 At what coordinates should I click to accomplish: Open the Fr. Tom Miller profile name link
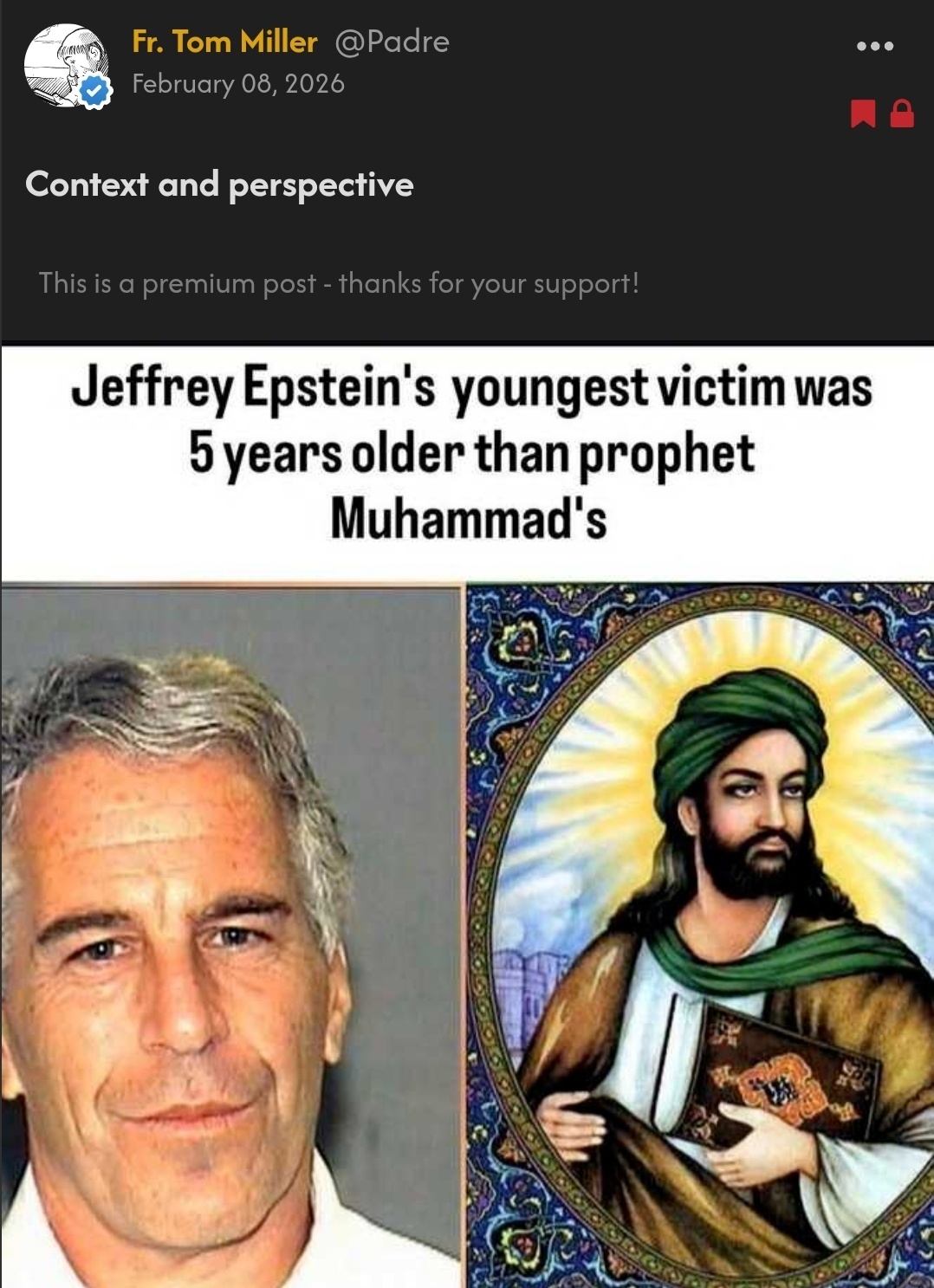tap(224, 42)
